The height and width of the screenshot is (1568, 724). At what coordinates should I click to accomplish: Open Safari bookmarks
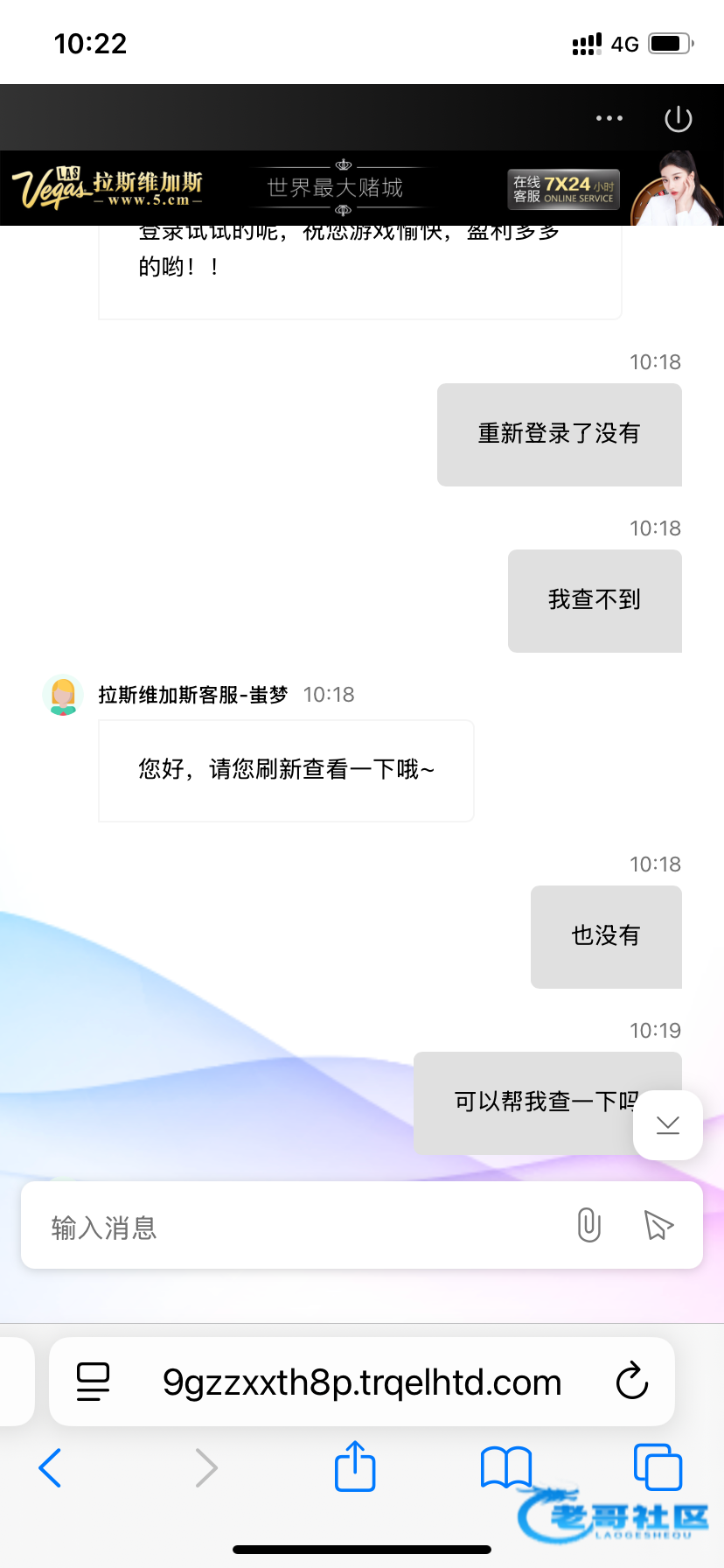pos(505,1467)
